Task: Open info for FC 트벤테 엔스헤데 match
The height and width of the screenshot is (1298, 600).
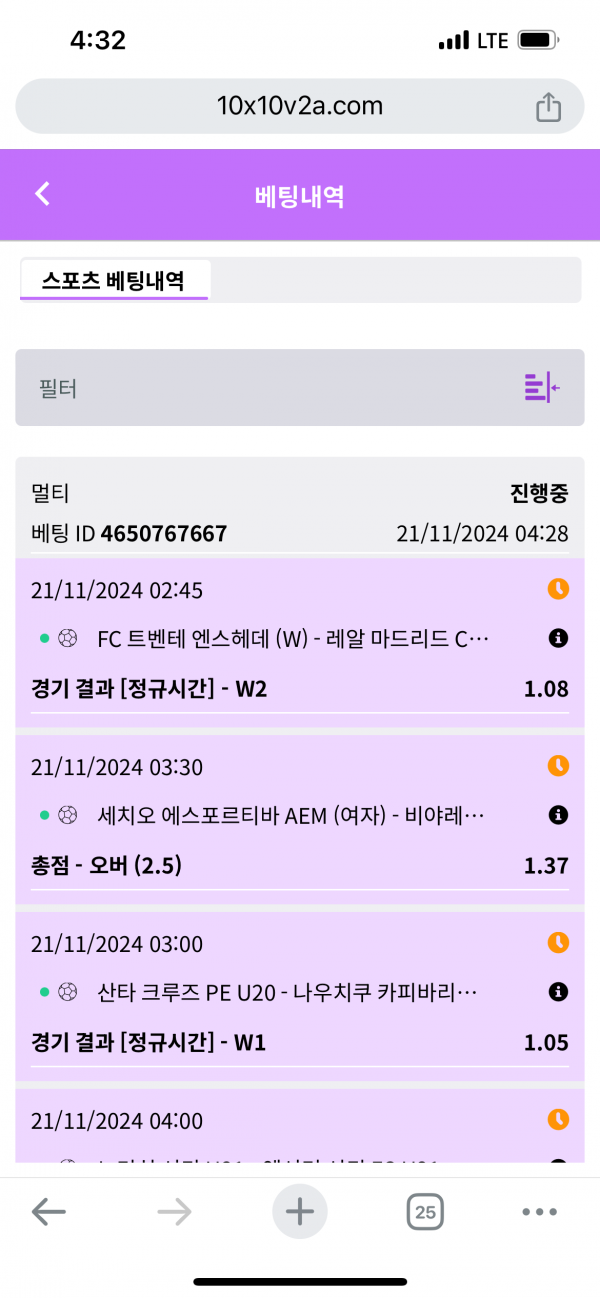Action: (558, 638)
